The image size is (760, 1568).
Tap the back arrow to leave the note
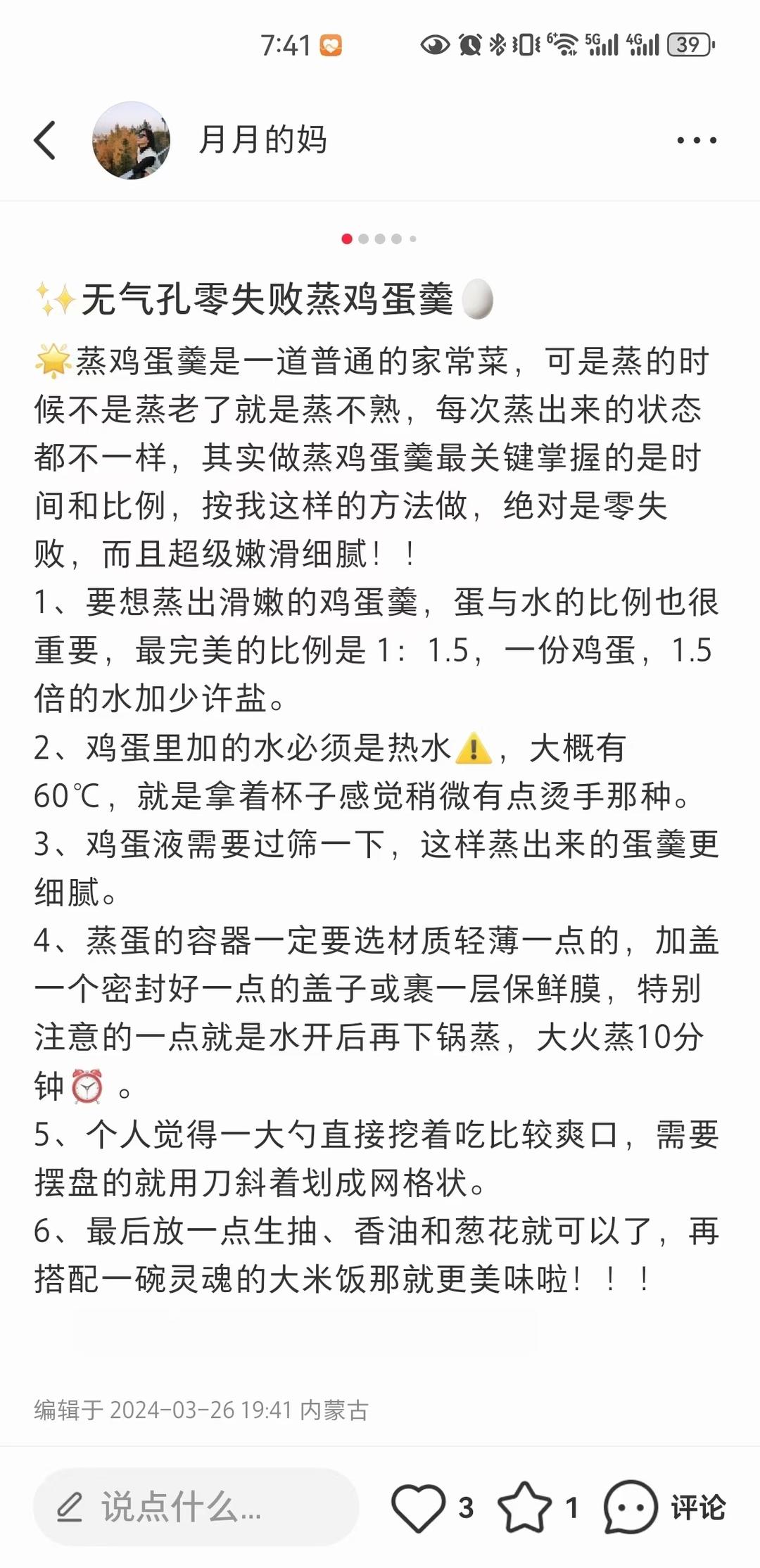click(x=44, y=139)
